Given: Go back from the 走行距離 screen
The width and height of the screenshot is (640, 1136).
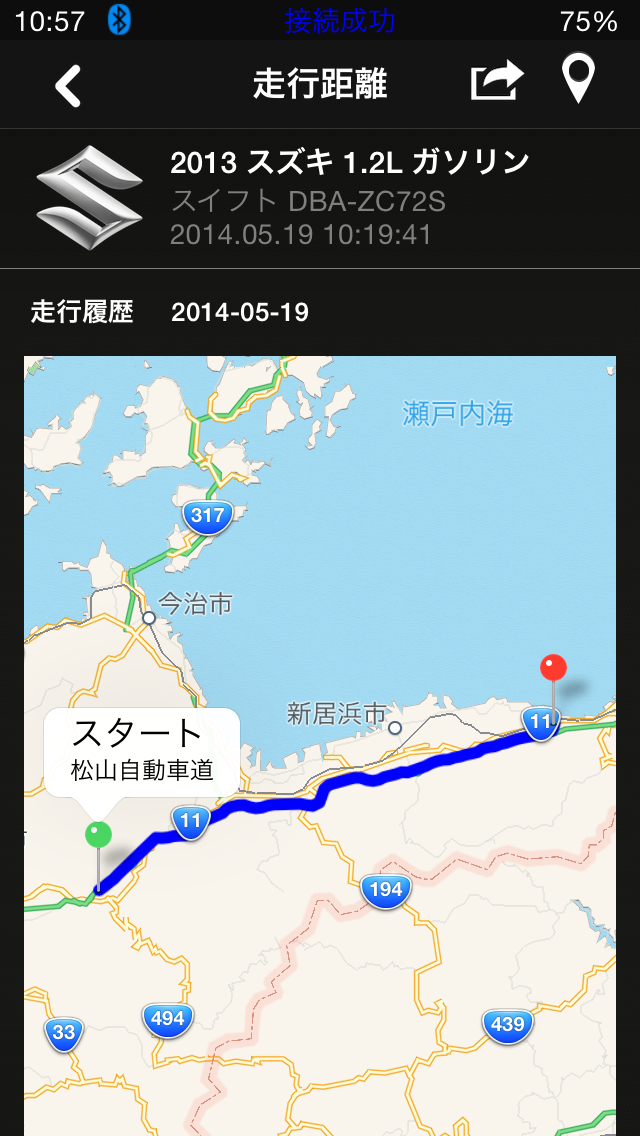Looking at the screenshot, I should [x=68, y=85].
